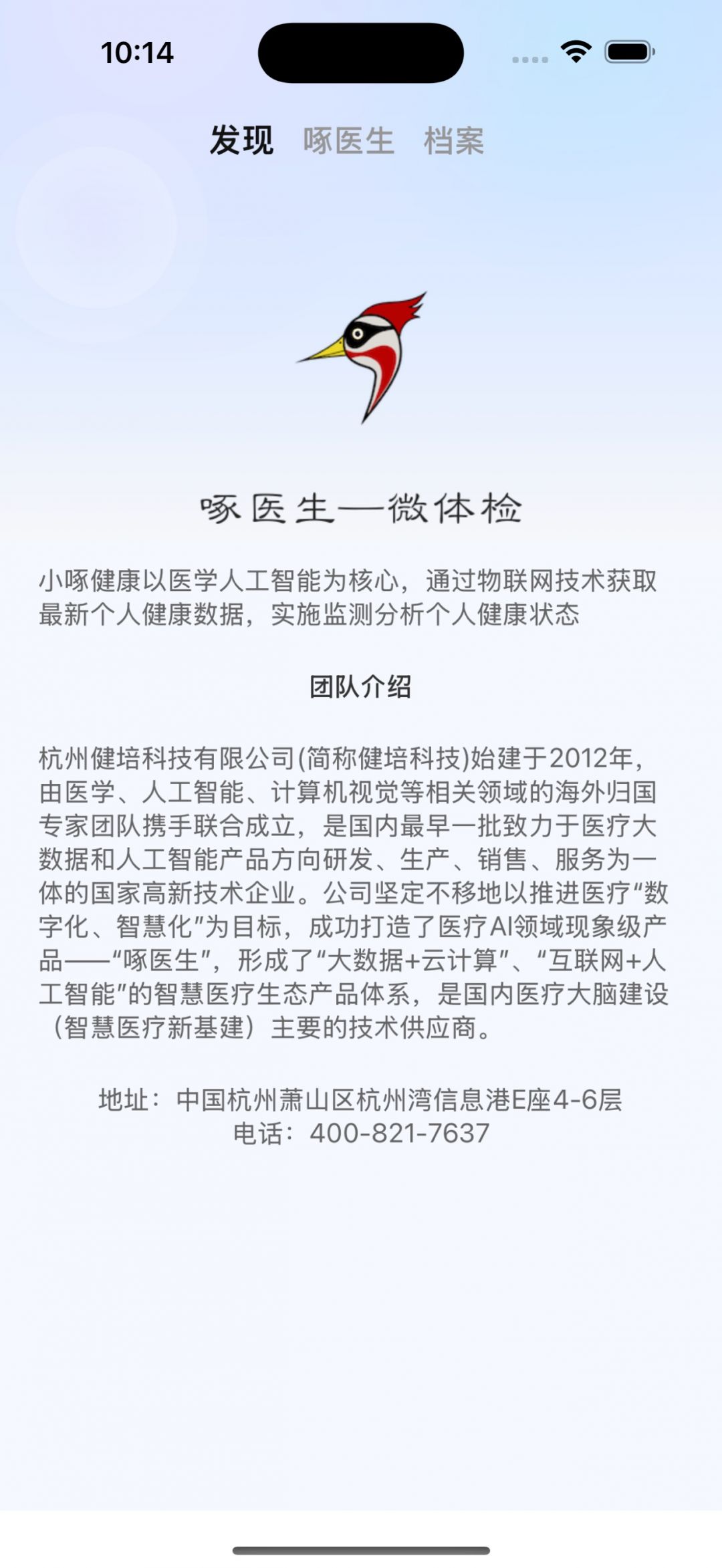Viewport: 722px width, 1568px height.
Task: Select the 发现 tab
Action: click(241, 140)
